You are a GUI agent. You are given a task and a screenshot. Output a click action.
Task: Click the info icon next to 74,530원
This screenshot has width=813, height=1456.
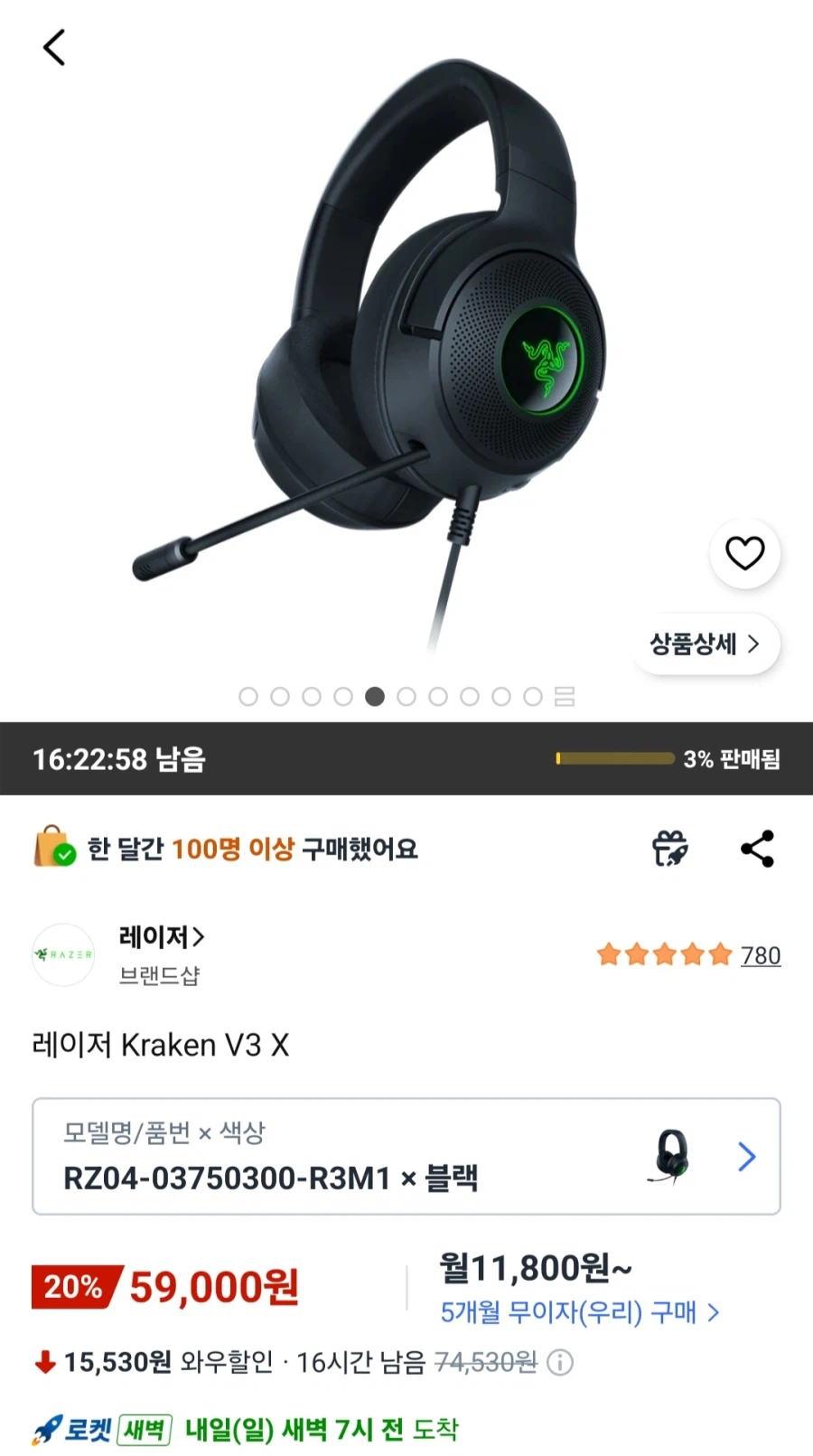[561, 1364]
